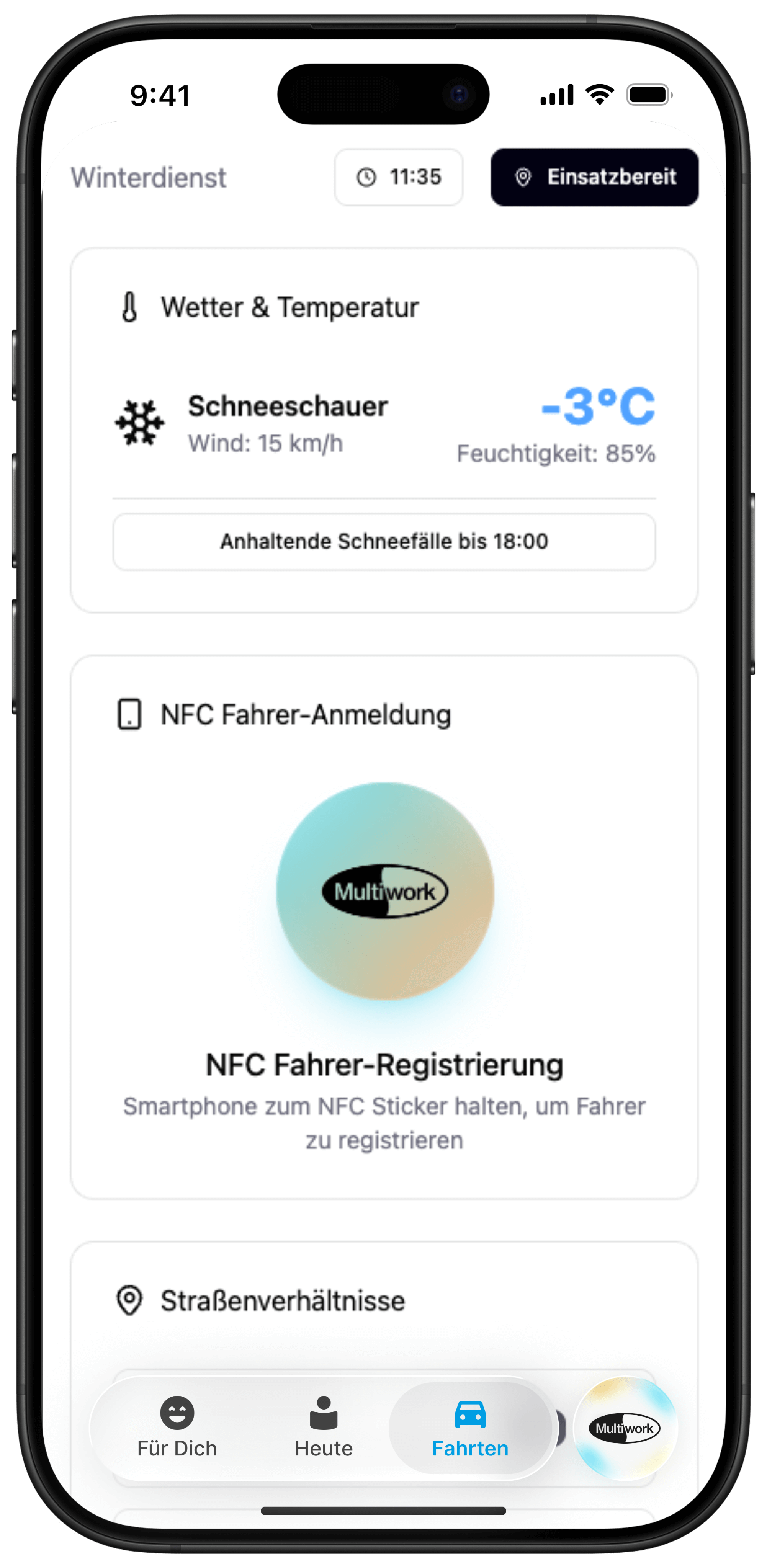Tap the Anhaltende Schneefälle bis 18:00 banner

tap(384, 541)
